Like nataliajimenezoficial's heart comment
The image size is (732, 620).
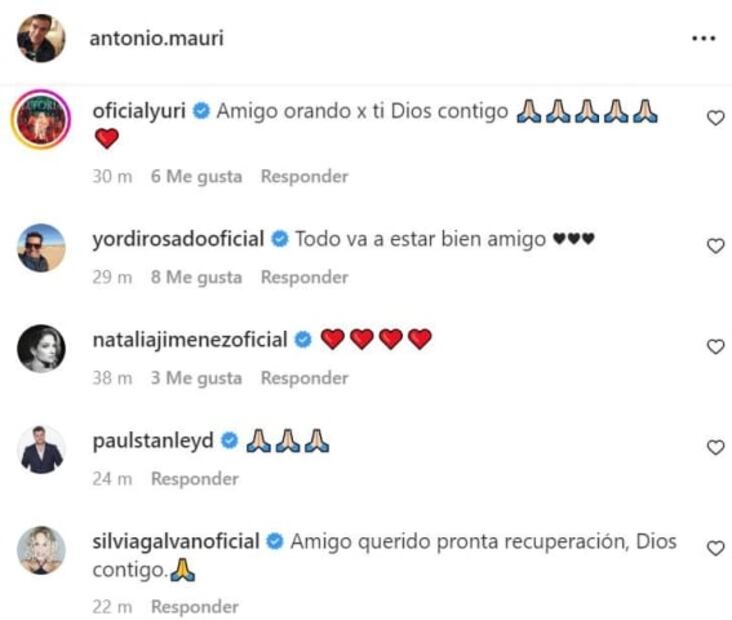point(715,346)
